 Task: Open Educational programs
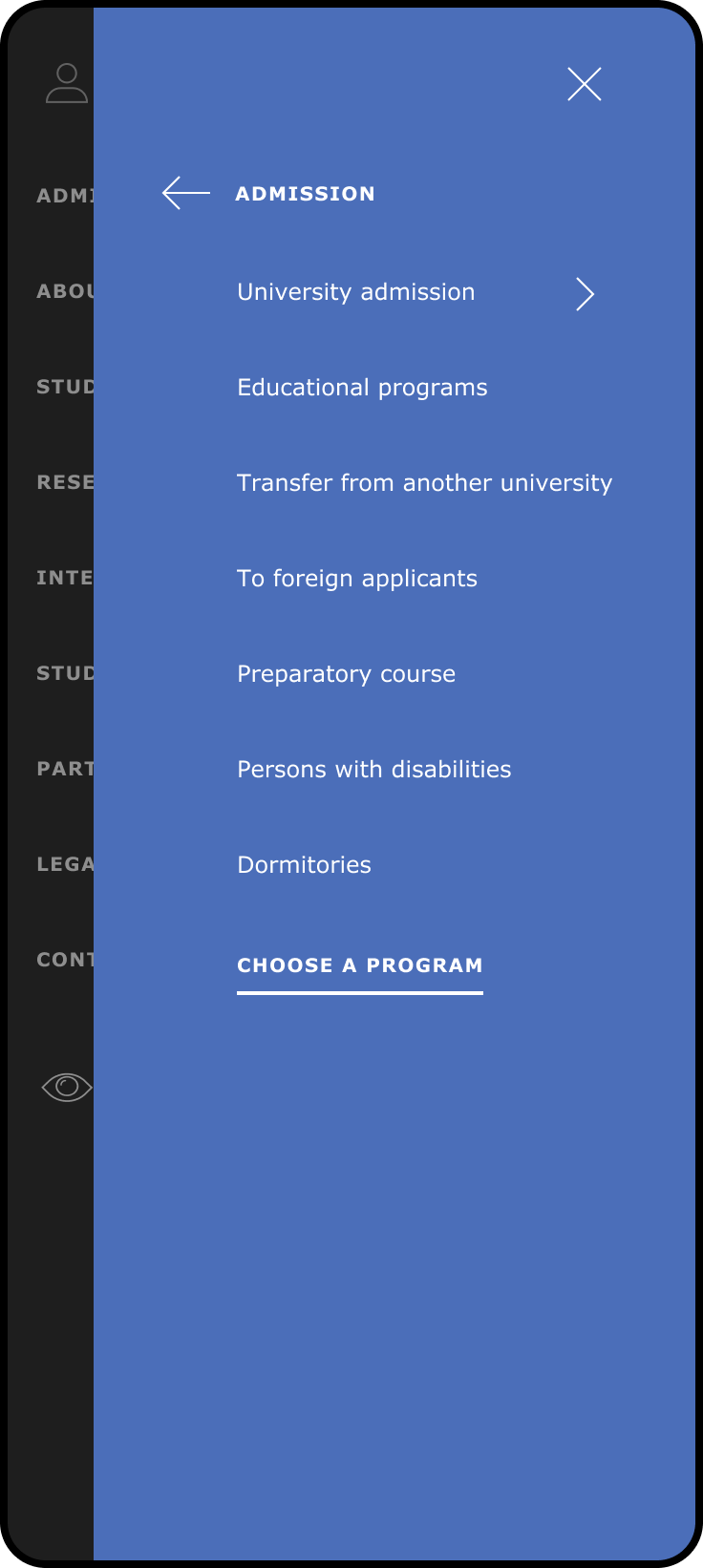[362, 388]
